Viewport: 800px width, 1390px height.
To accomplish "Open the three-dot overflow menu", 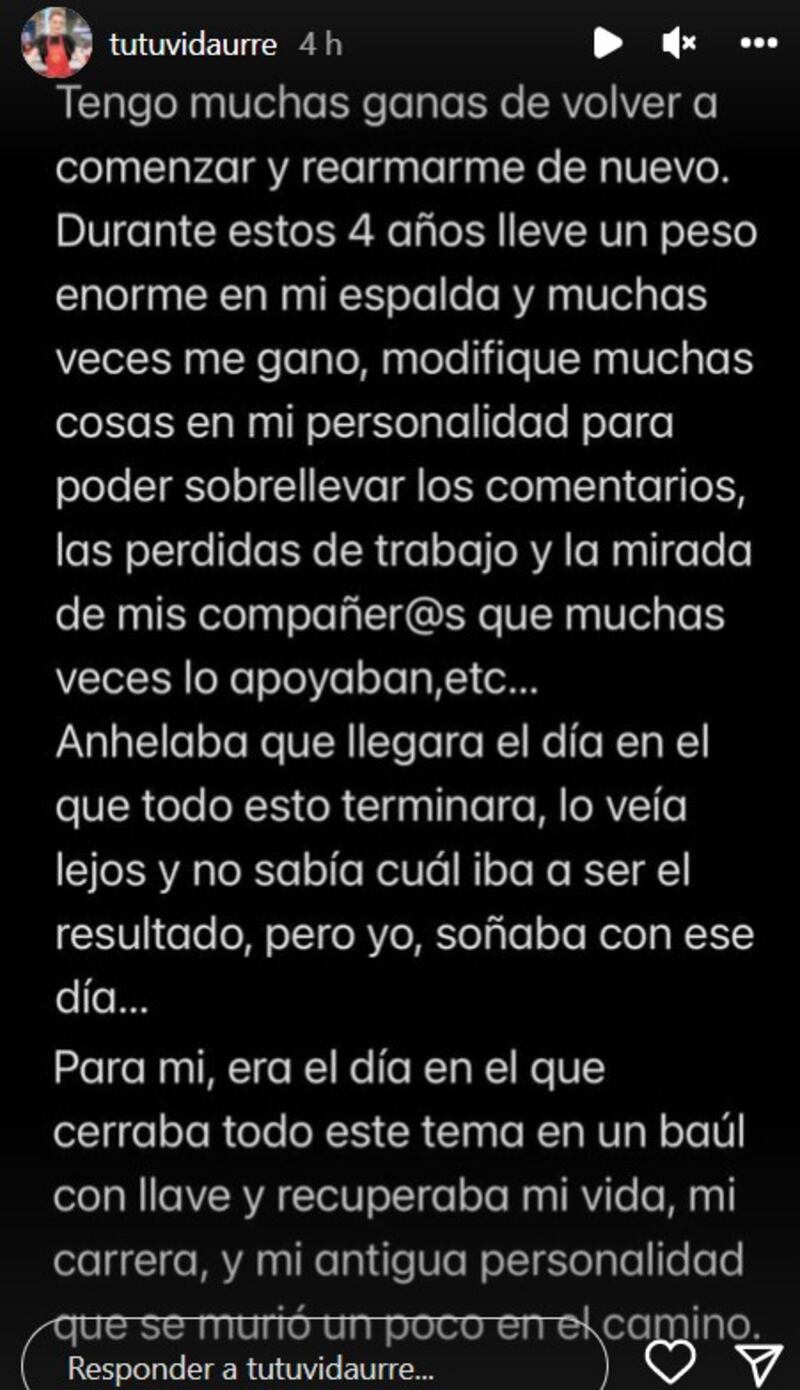I will point(758,43).
